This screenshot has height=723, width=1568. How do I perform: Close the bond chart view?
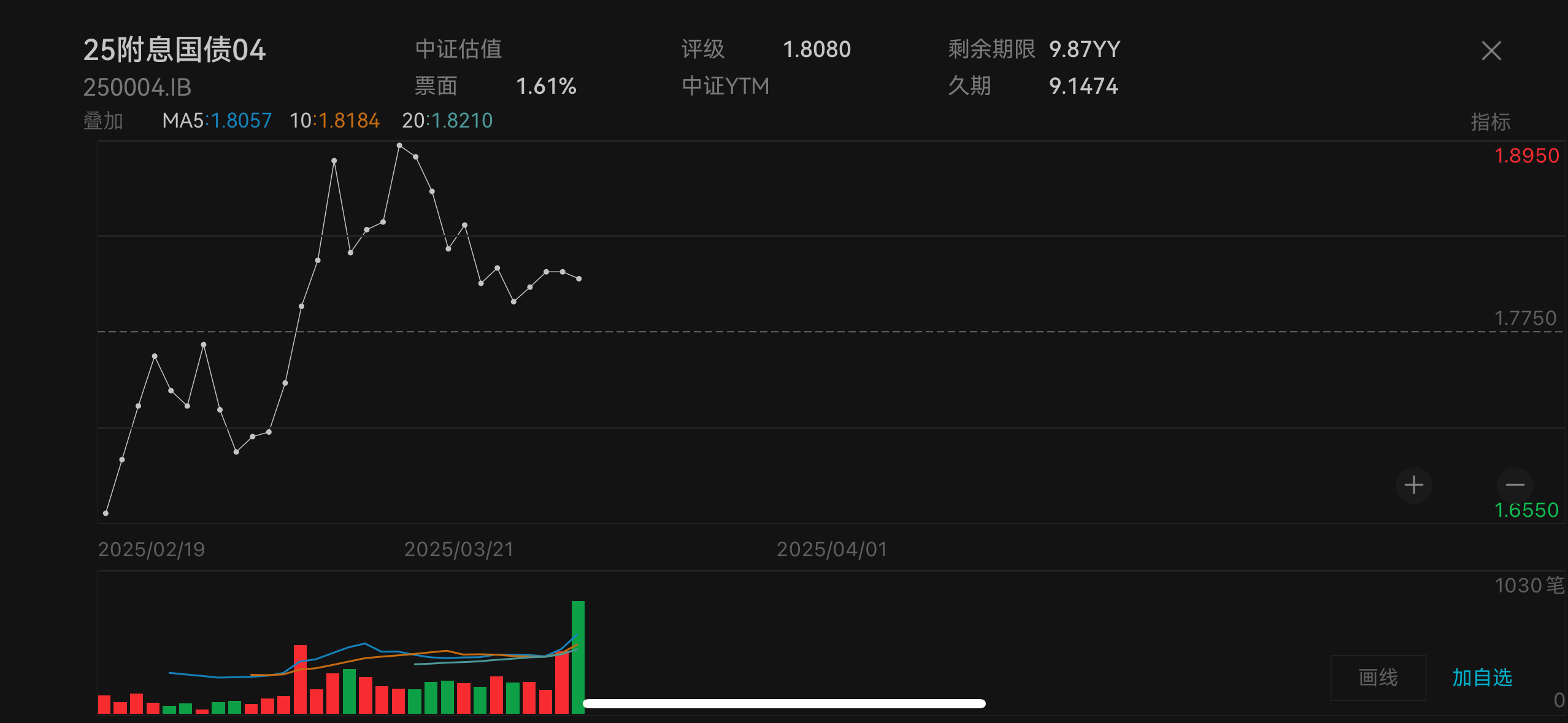1491,50
